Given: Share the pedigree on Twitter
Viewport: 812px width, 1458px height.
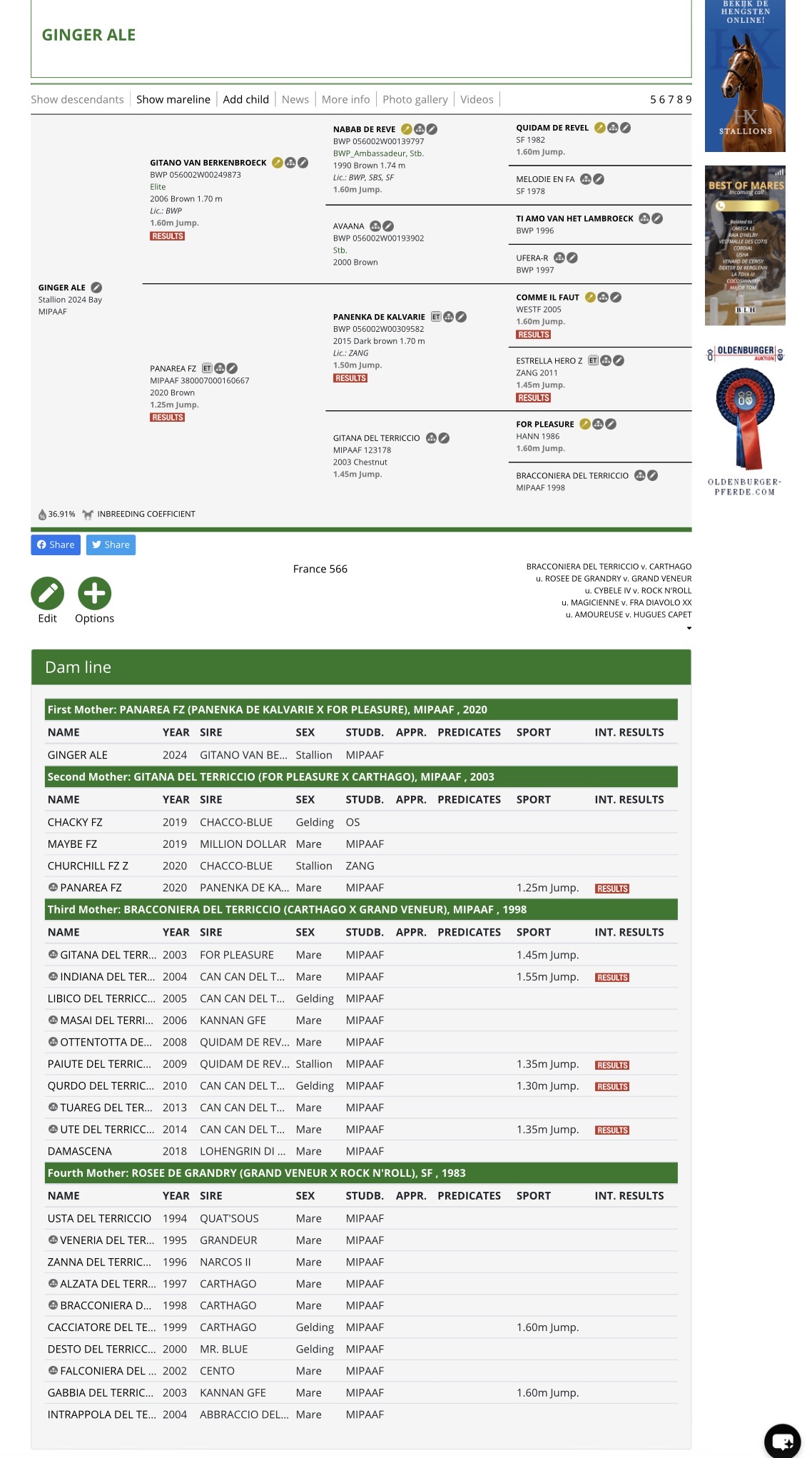Looking at the screenshot, I should coord(111,545).
